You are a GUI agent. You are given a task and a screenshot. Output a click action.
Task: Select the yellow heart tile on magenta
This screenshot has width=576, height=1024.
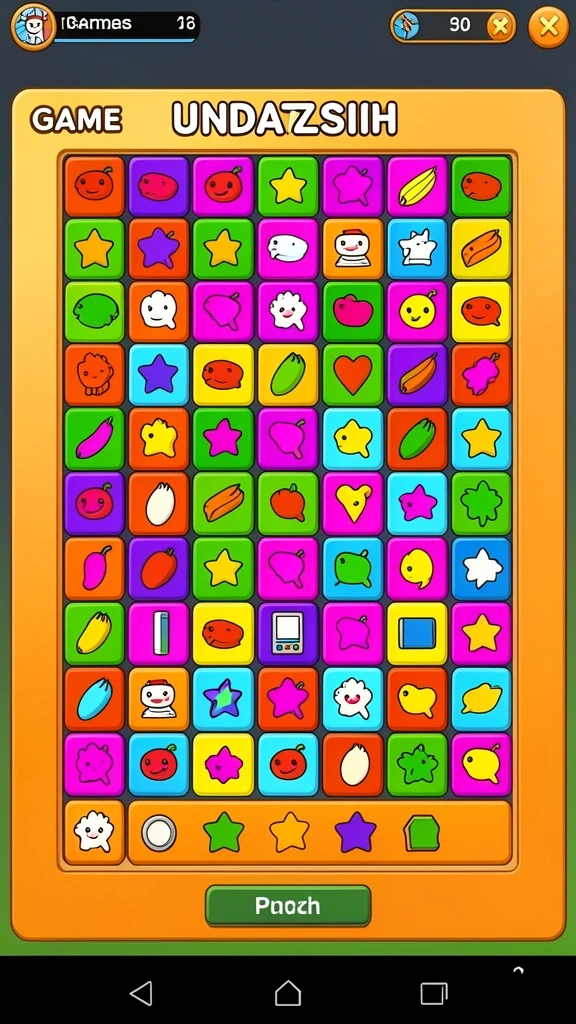pos(352,504)
